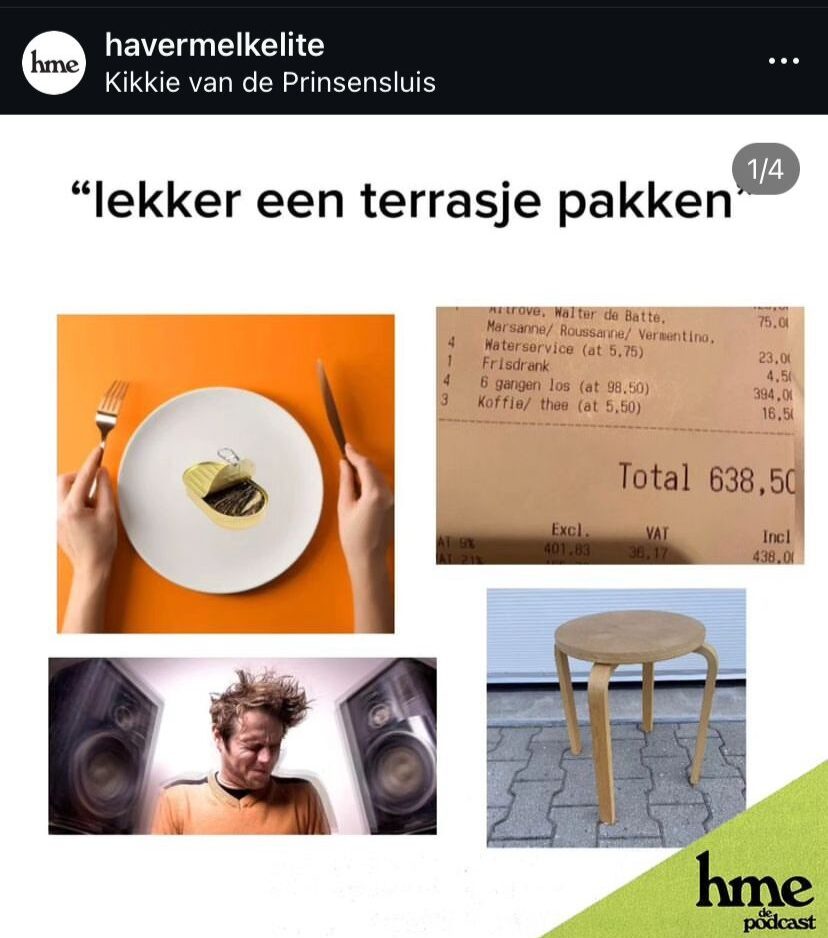Open havermelkelite's profile picture

(54, 62)
